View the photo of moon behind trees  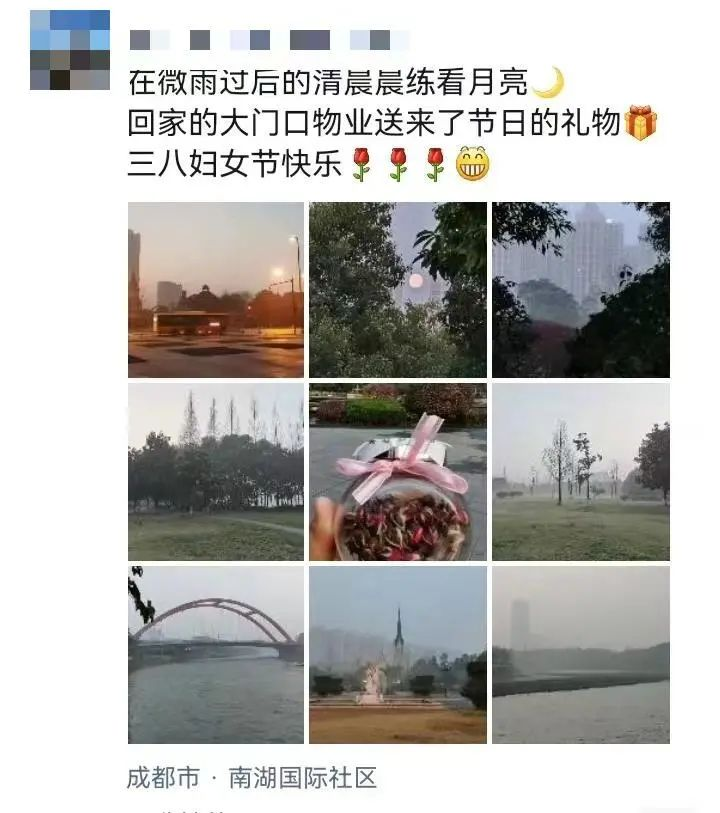pyautogui.click(x=398, y=289)
